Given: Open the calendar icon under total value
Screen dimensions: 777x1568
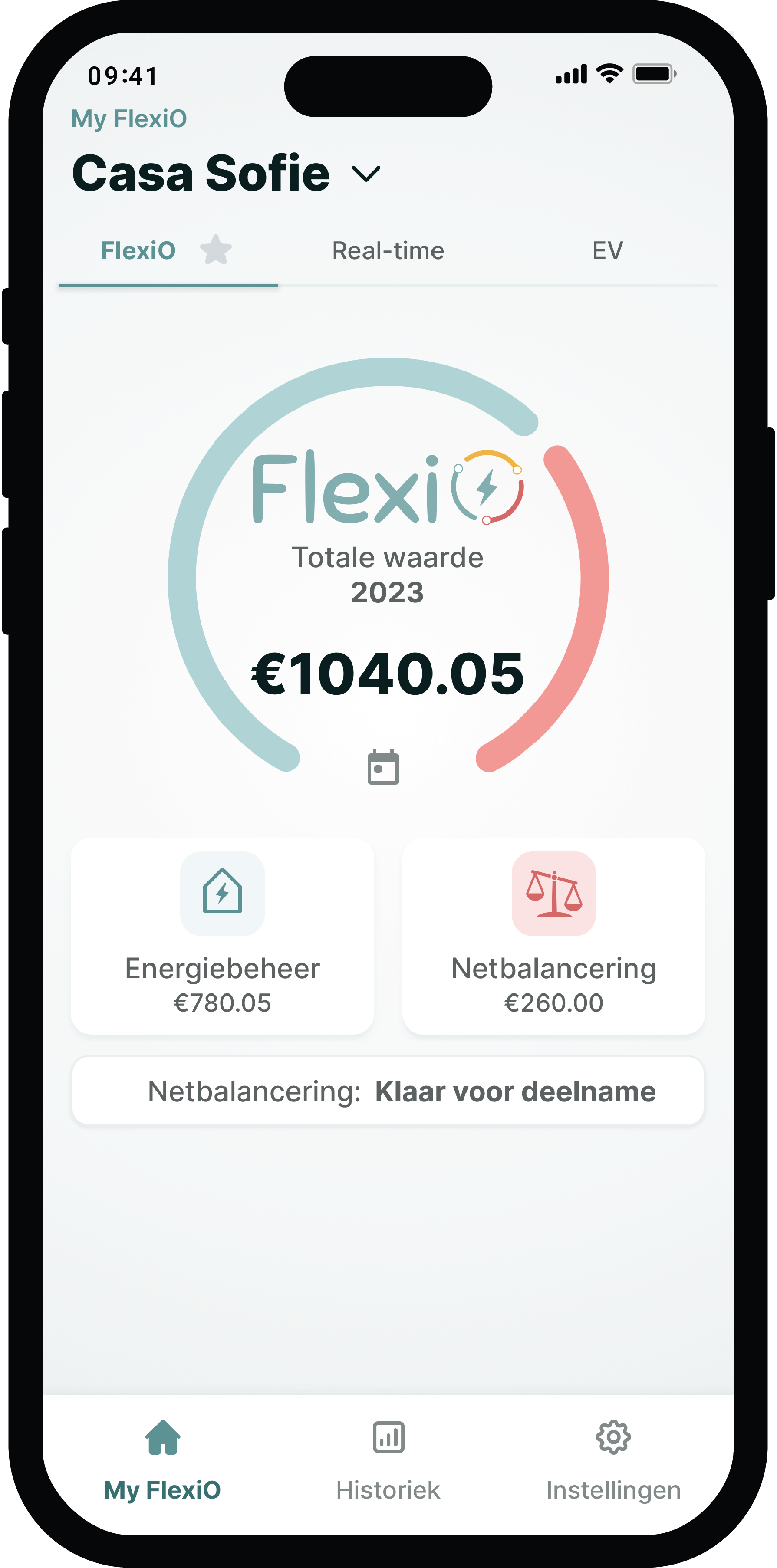Looking at the screenshot, I should click(x=384, y=768).
